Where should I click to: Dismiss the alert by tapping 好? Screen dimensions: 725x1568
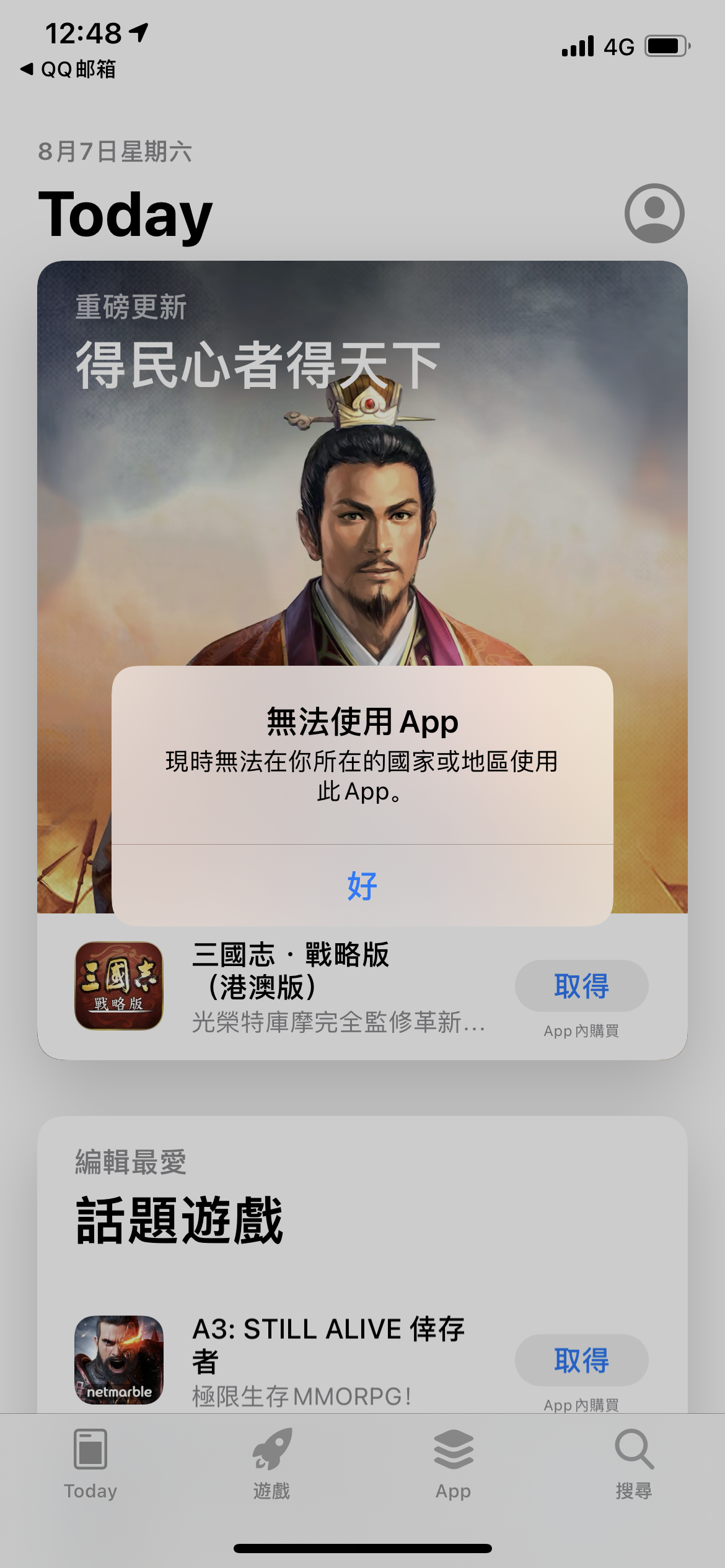(x=362, y=886)
